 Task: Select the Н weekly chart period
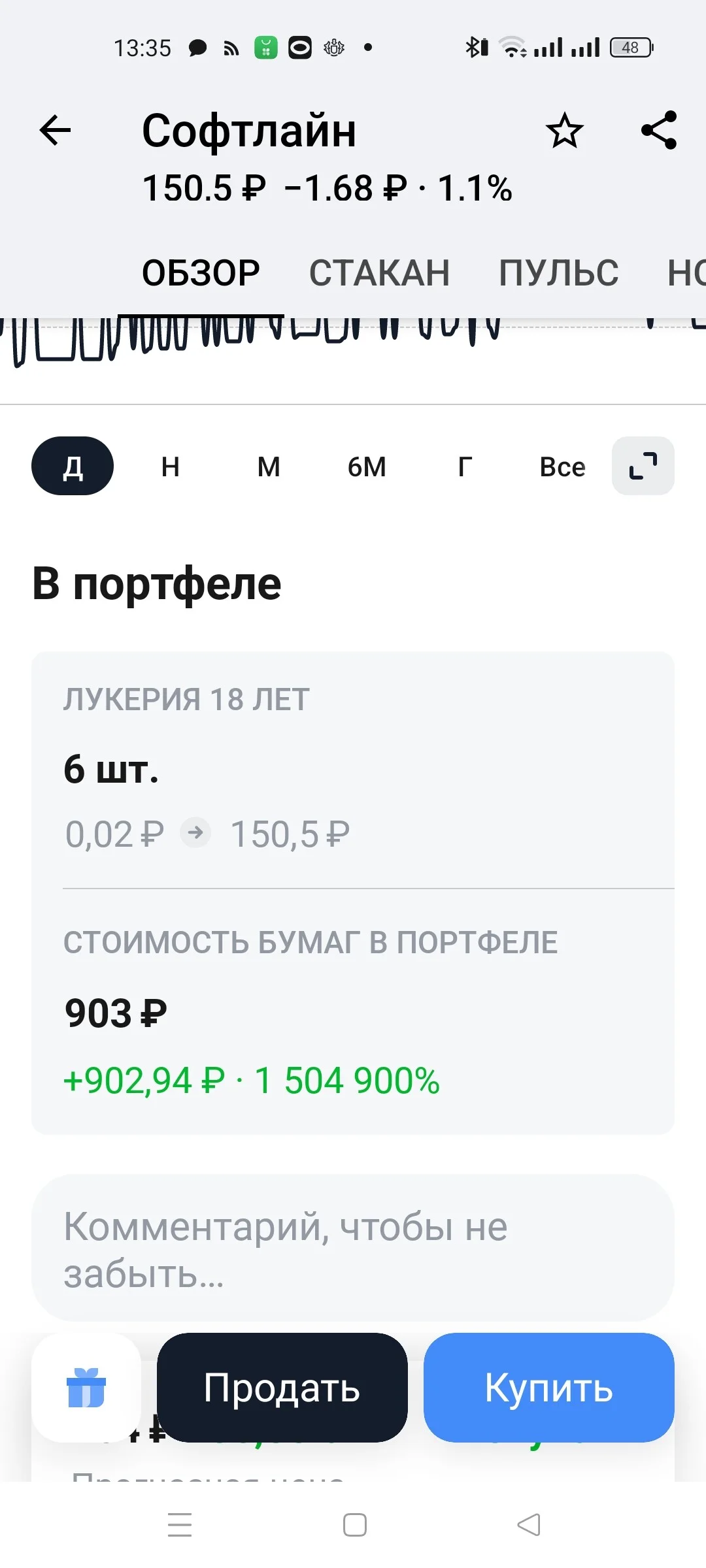click(x=171, y=466)
